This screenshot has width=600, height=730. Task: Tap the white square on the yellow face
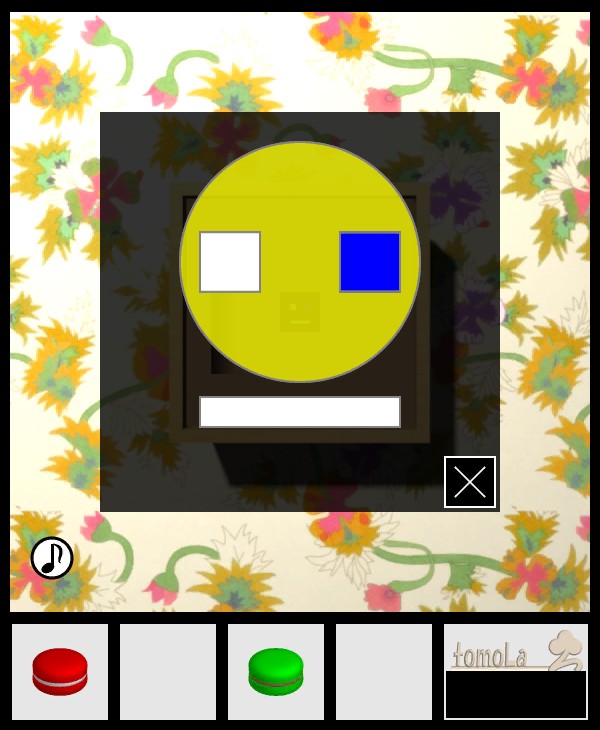point(230,262)
